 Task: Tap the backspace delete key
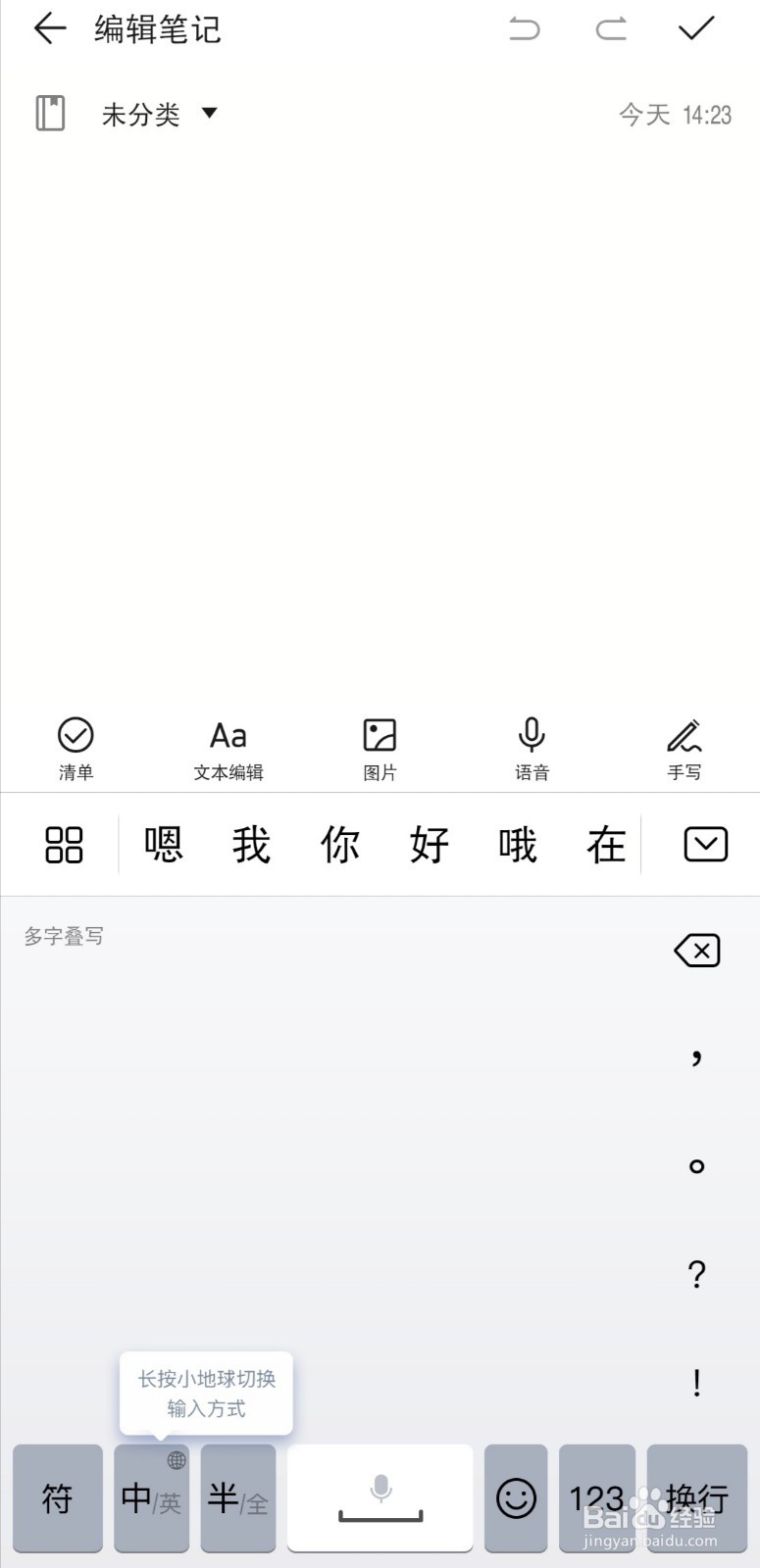click(x=696, y=950)
